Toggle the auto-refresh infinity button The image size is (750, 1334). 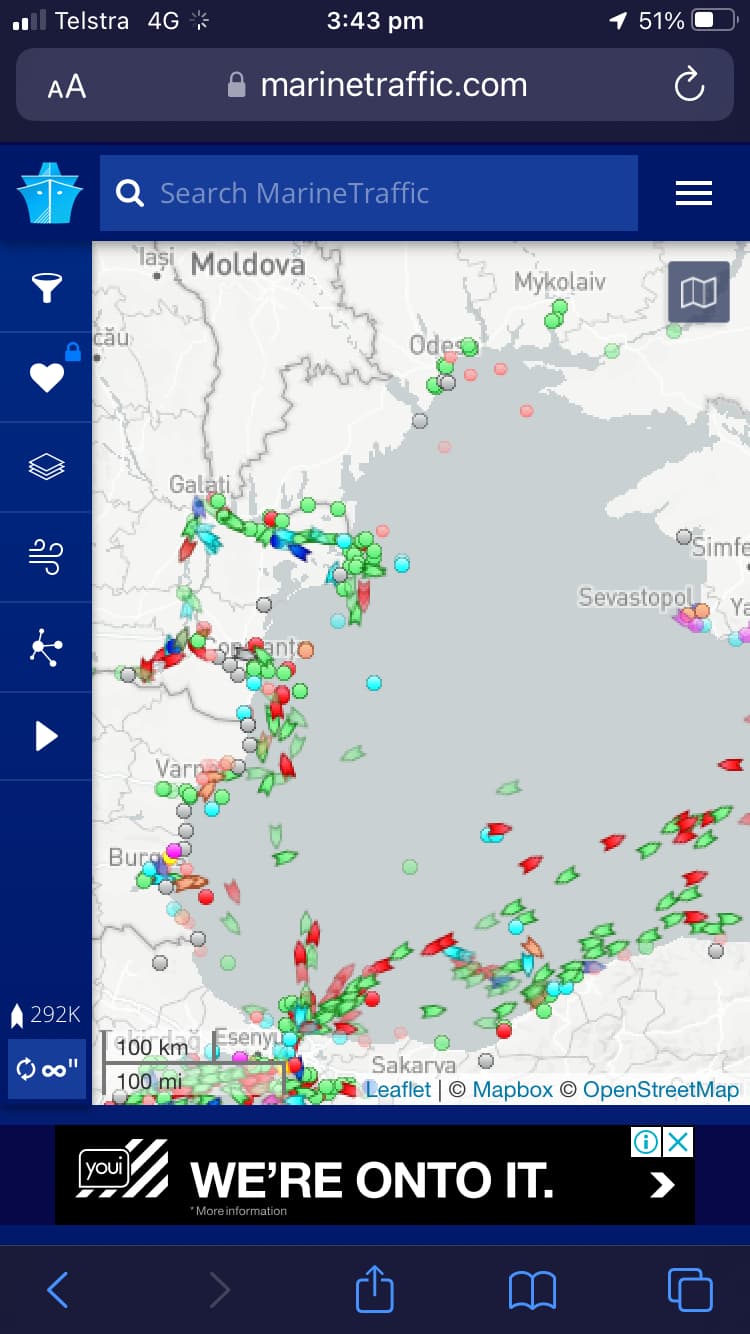[x=46, y=1069]
